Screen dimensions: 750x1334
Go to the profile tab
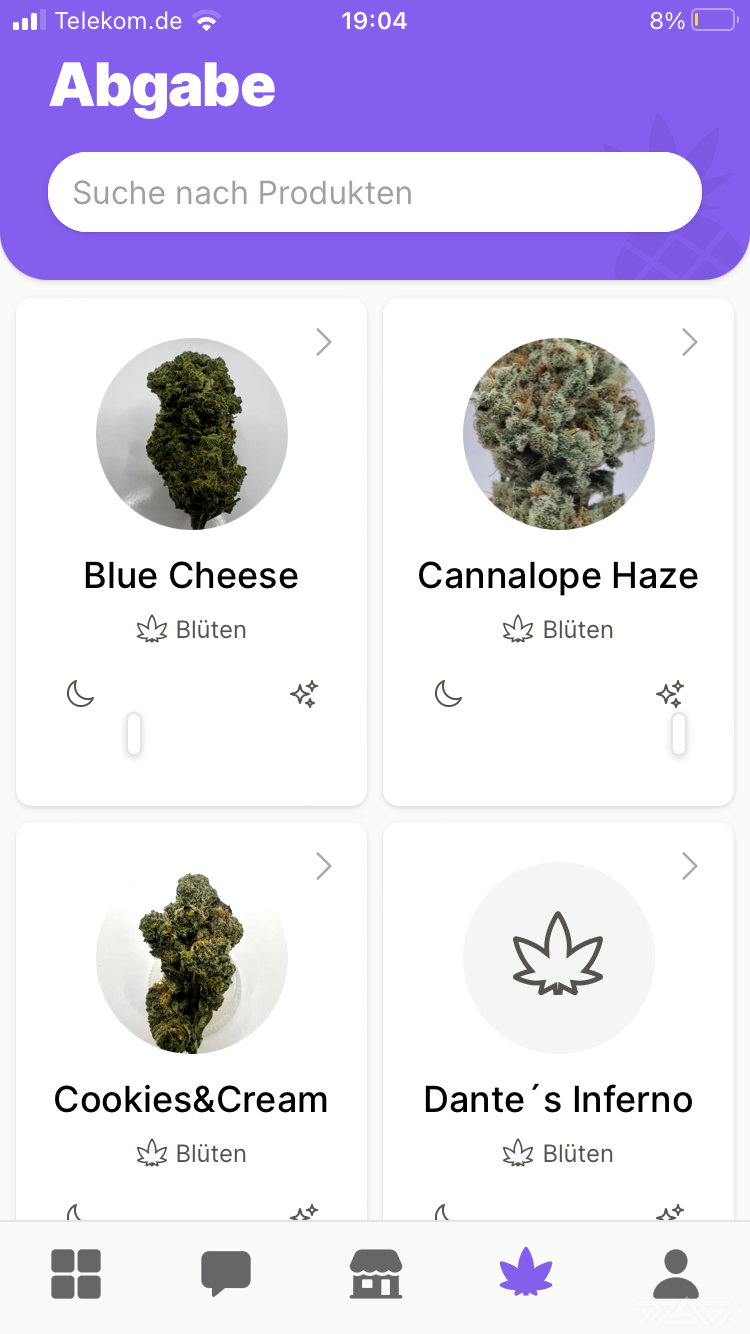pos(676,1274)
